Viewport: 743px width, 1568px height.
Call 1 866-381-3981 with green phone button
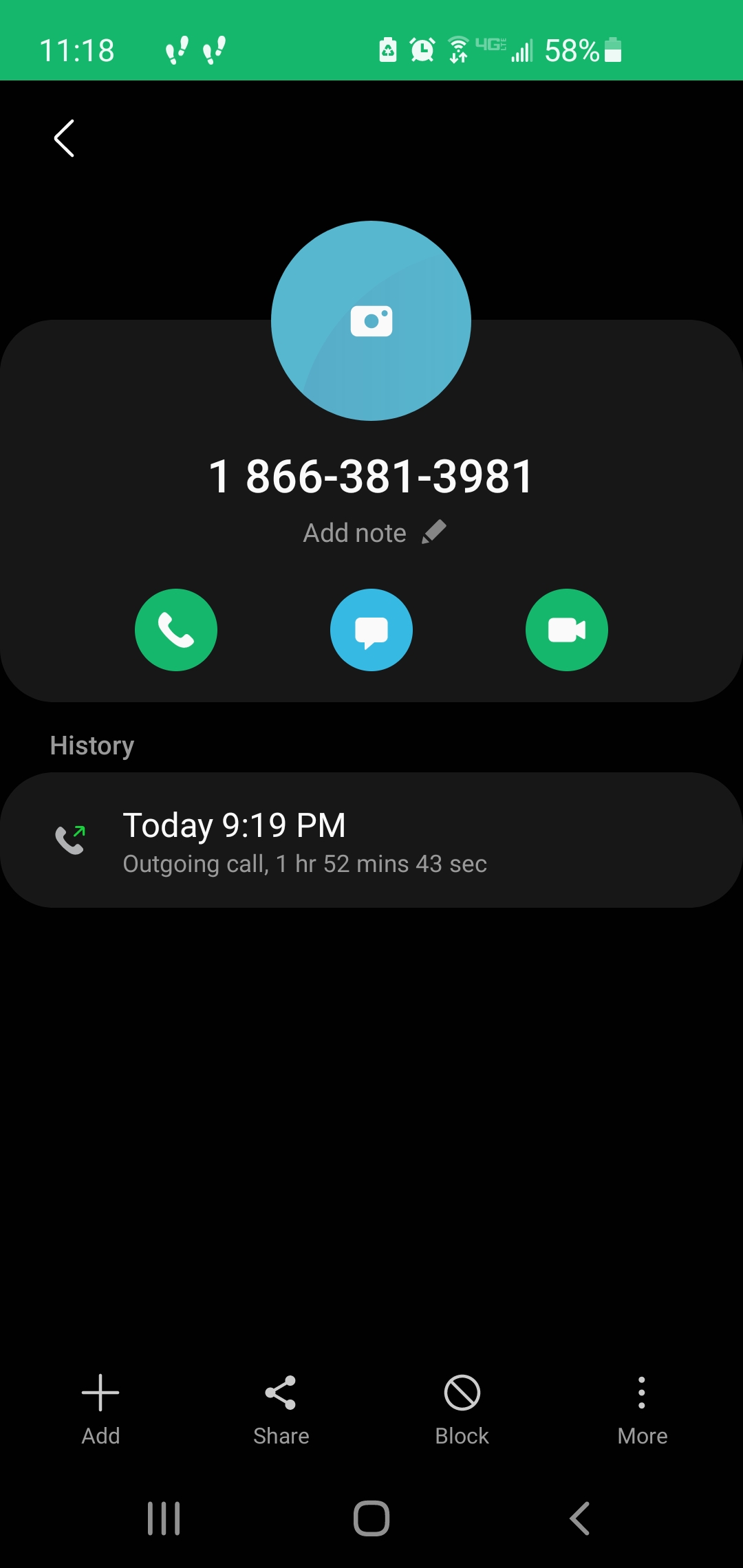[176, 629]
